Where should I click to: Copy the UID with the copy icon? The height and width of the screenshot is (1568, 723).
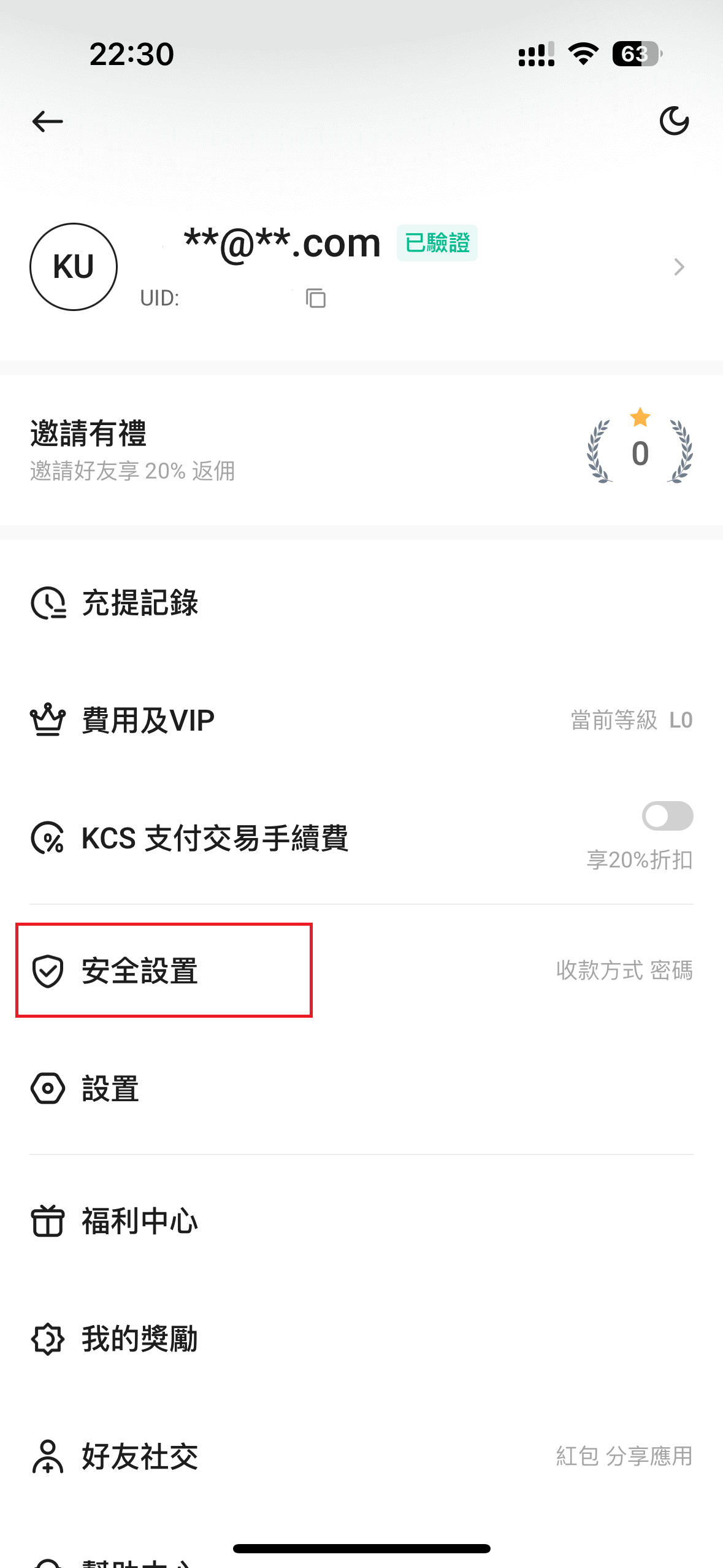pos(316,298)
